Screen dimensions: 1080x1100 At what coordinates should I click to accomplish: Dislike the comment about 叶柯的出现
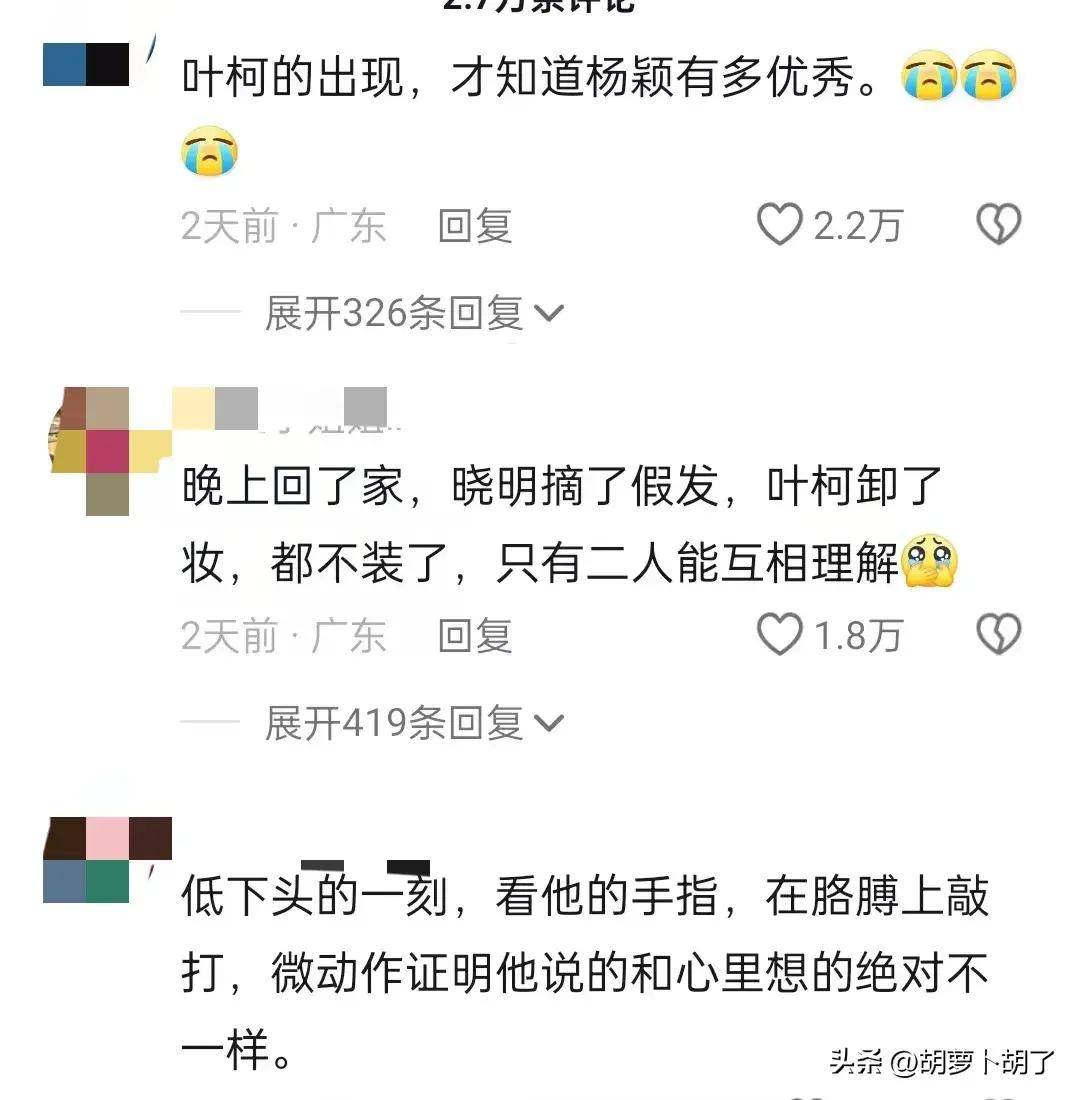click(x=997, y=225)
